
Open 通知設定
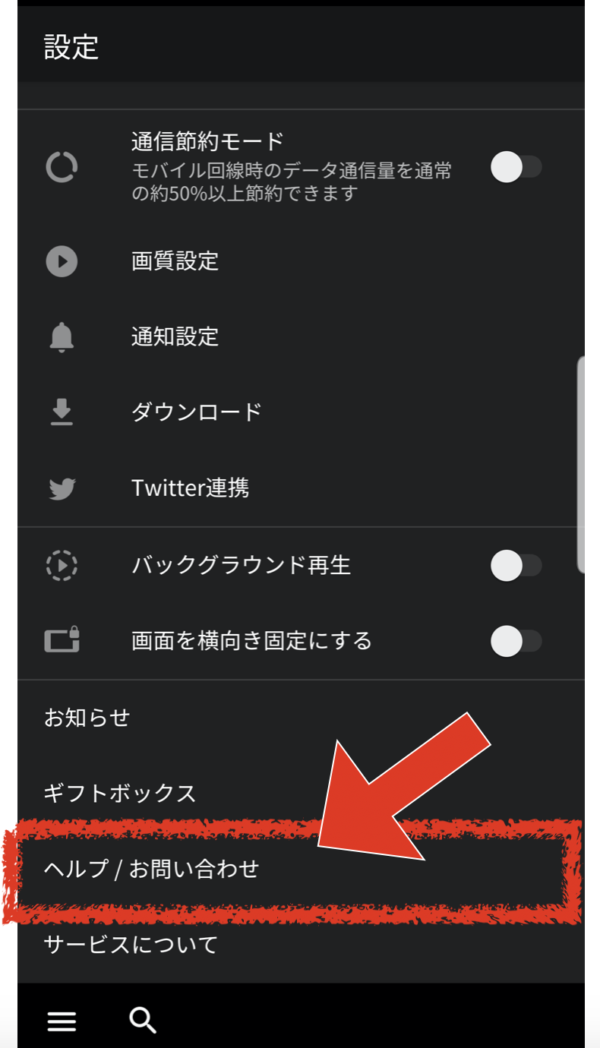(301, 336)
